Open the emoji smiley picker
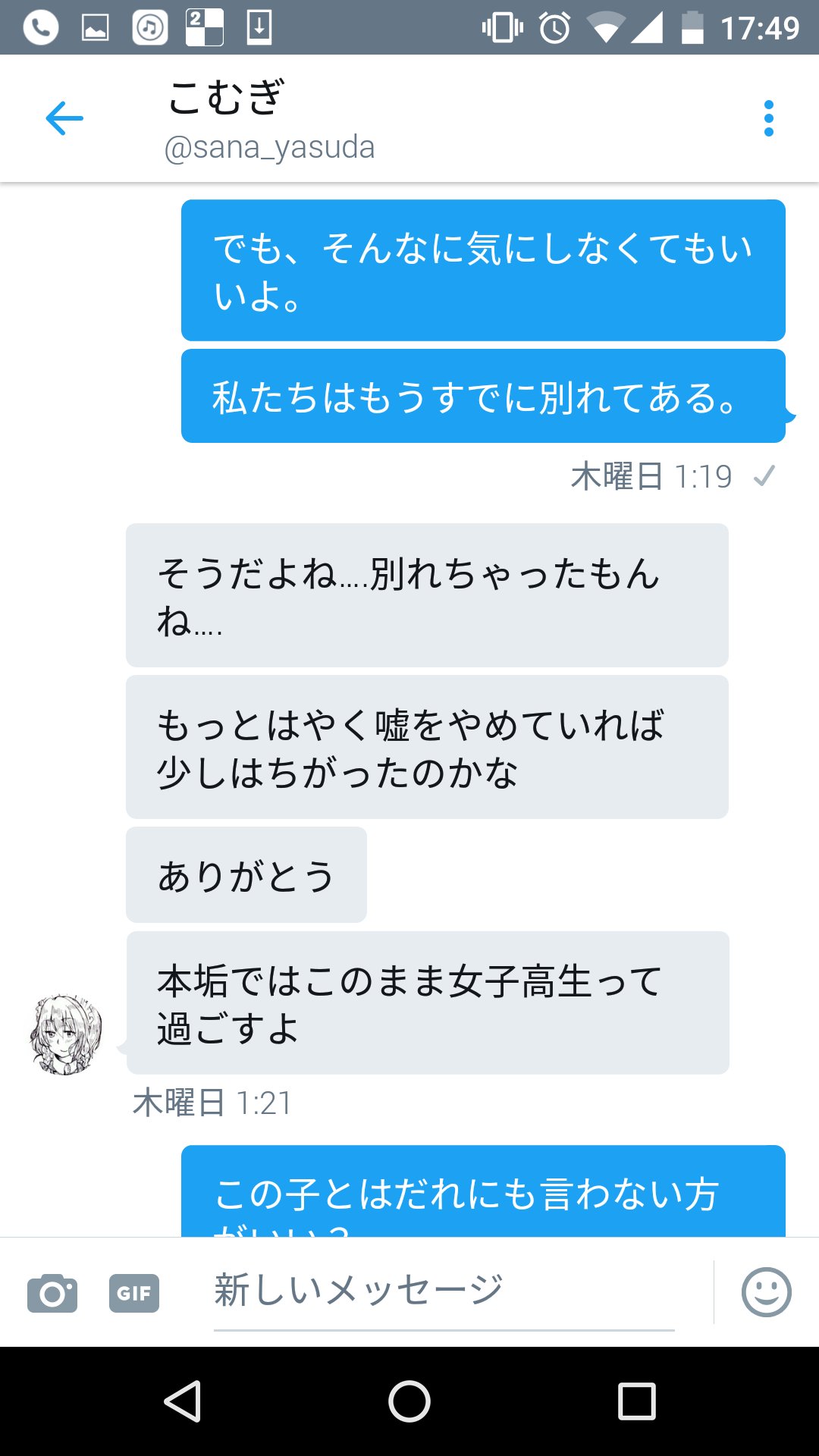The image size is (819, 1456). [x=766, y=1292]
